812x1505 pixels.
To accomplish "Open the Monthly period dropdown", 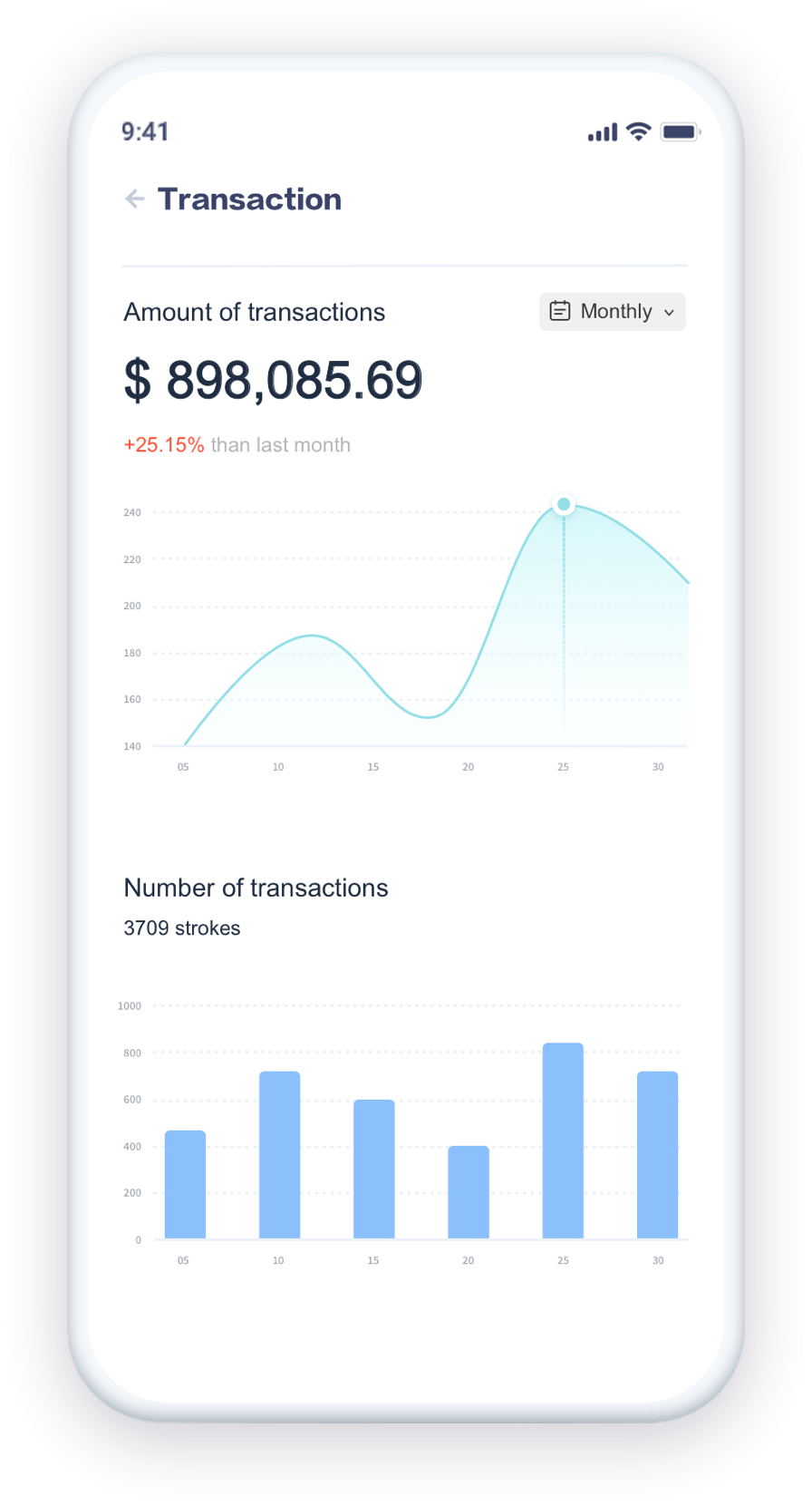I will point(613,312).
